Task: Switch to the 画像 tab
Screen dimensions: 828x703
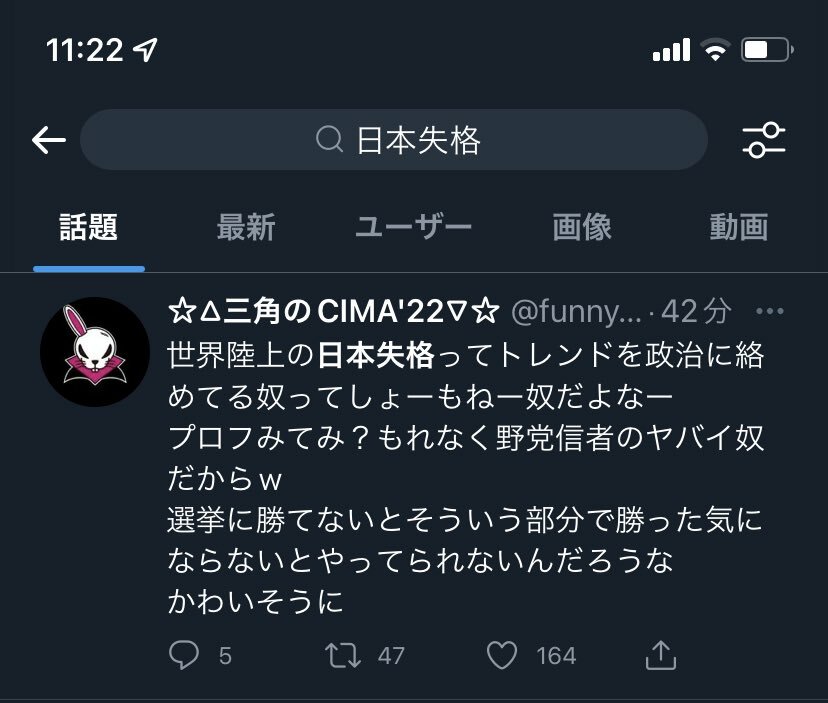Action: pos(581,227)
